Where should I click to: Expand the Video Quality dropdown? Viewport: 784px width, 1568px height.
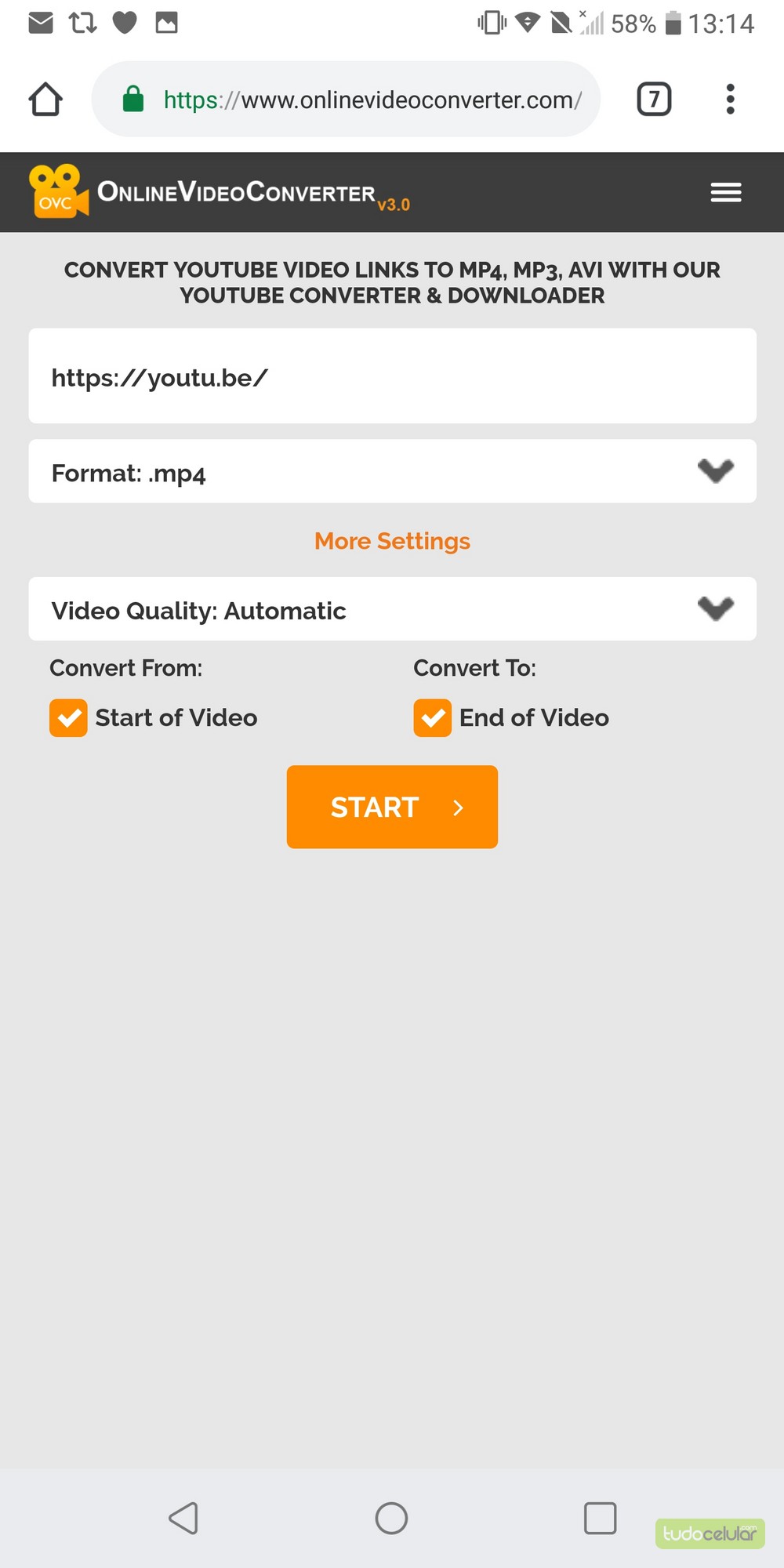coord(392,610)
